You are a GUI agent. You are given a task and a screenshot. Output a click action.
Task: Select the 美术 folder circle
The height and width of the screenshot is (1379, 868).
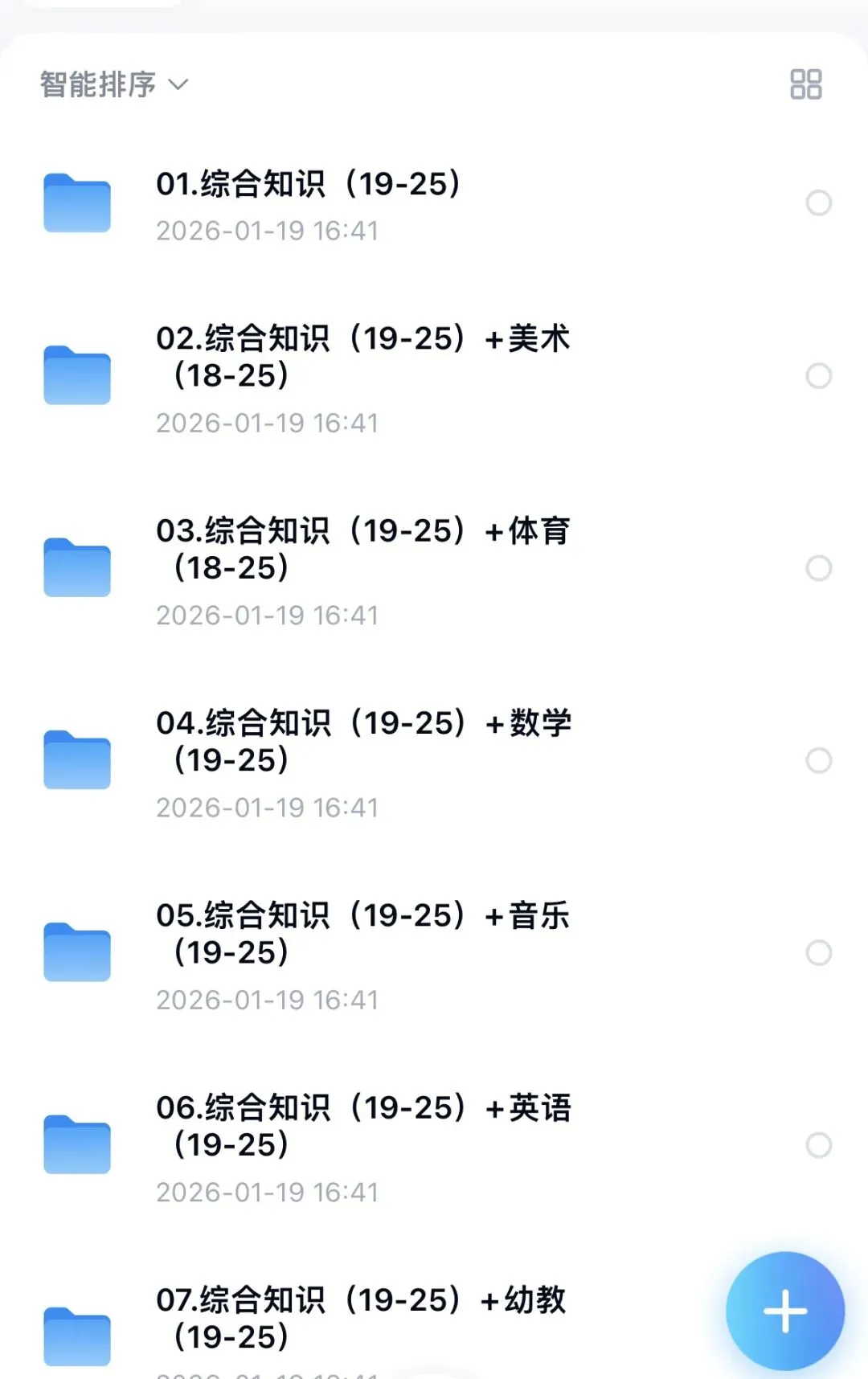818,376
